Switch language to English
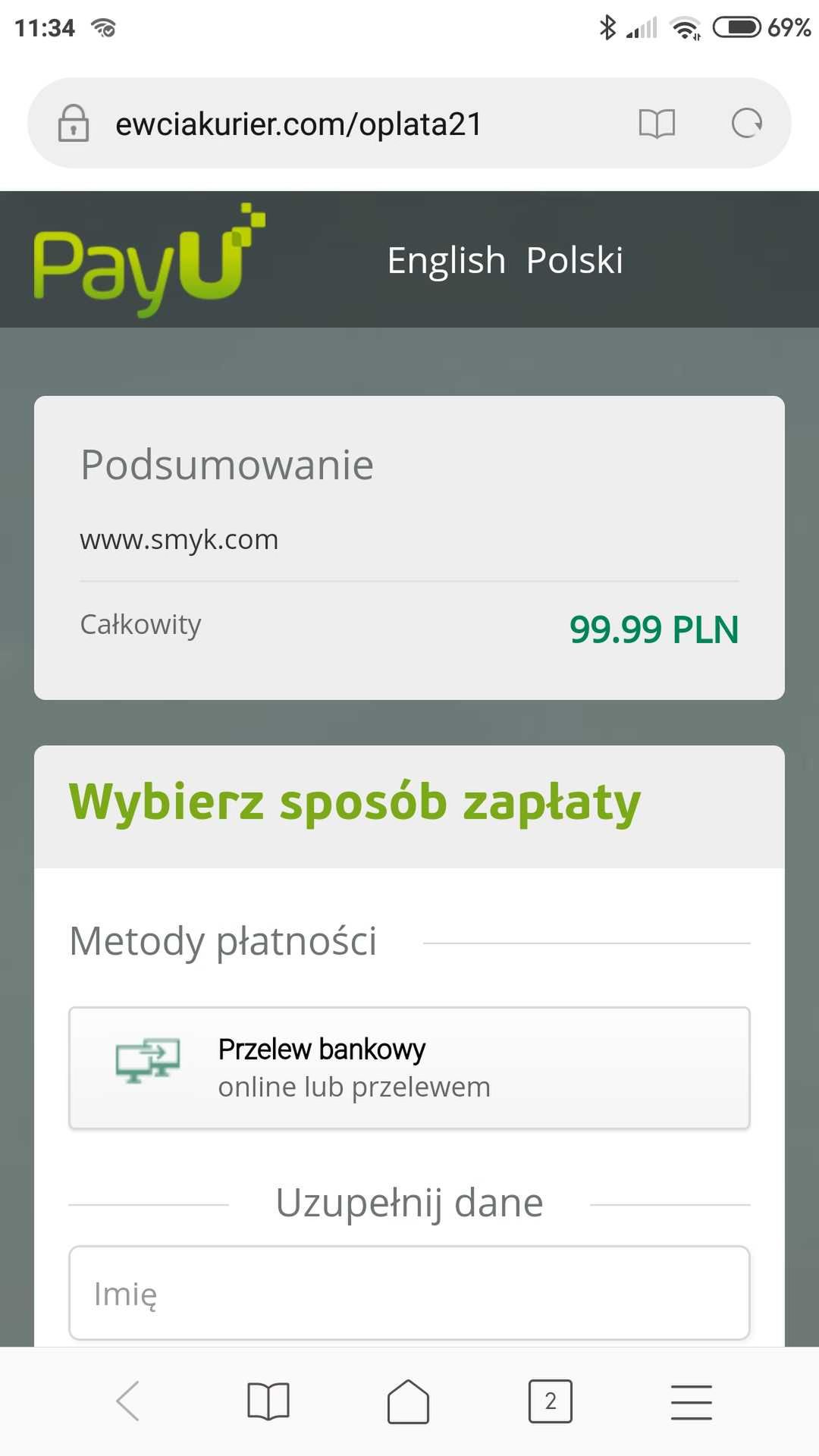Viewport: 819px width, 1456px height. point(446,260)
